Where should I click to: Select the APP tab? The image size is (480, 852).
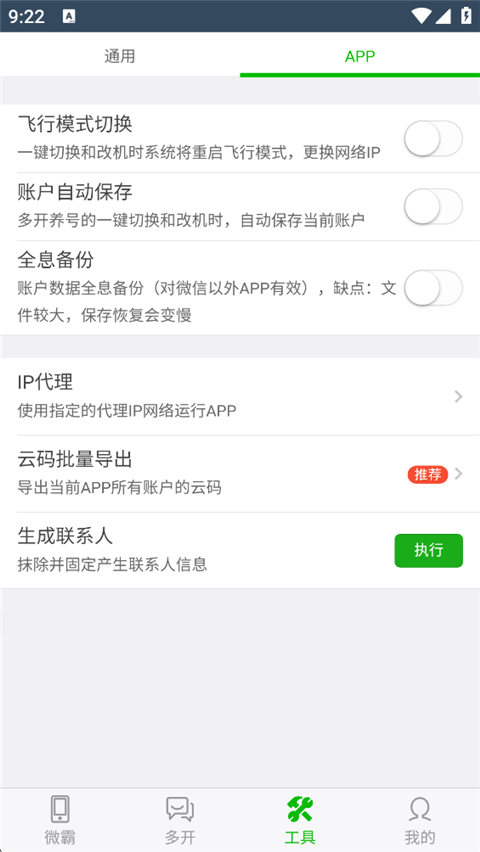click(360, 55)
